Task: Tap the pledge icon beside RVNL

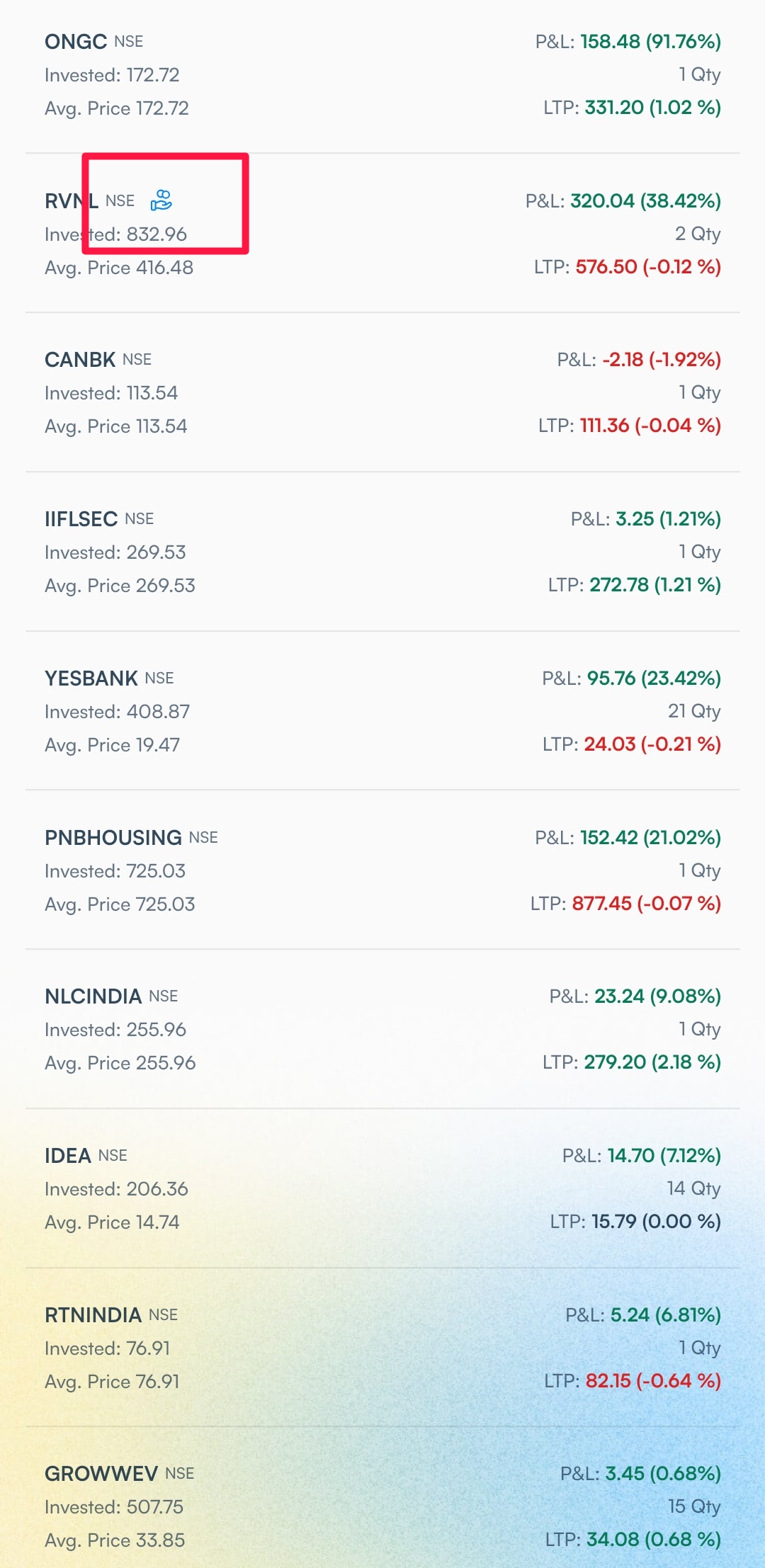Action: pyautogui.click(x=161, y=200)
